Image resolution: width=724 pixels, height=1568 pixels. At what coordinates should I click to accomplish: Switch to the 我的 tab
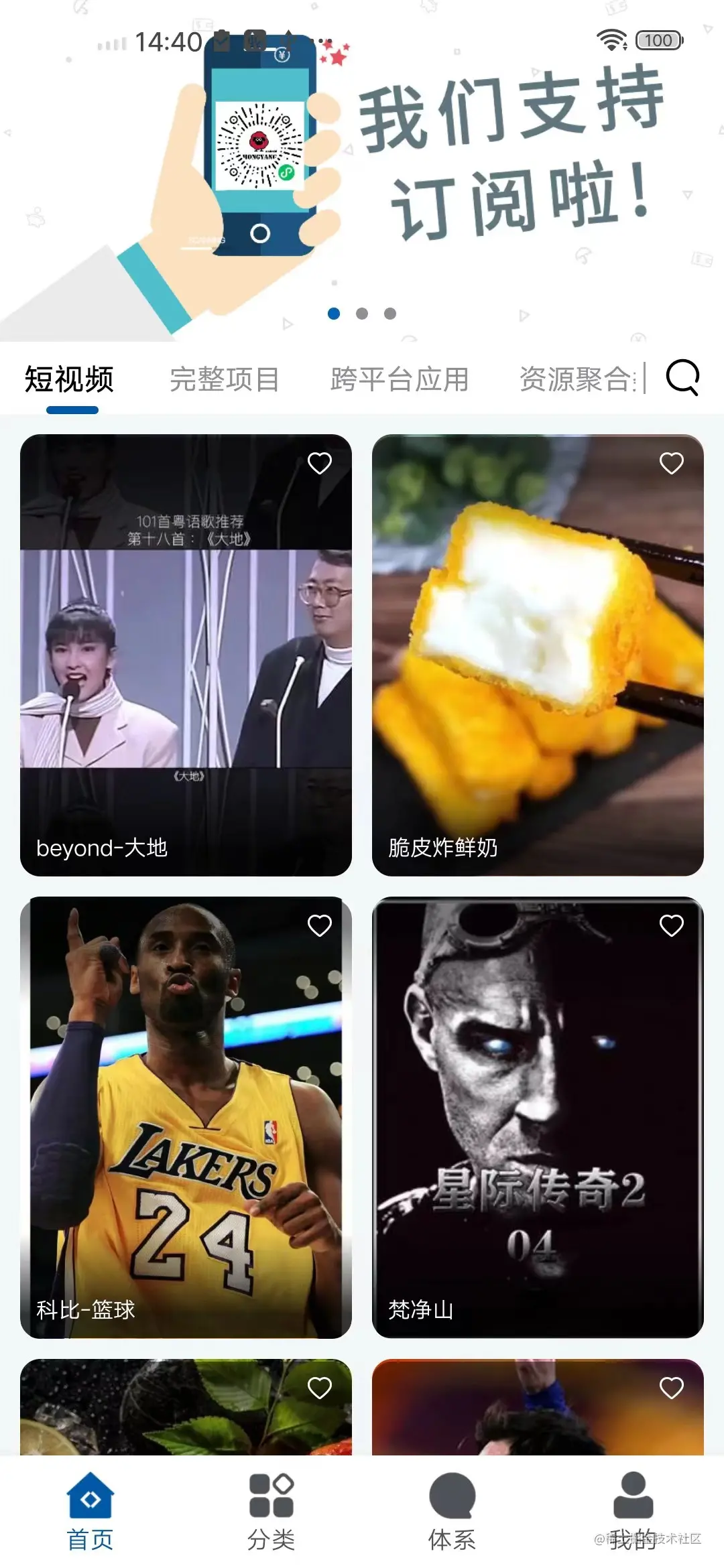click(x=633, y=1510)
